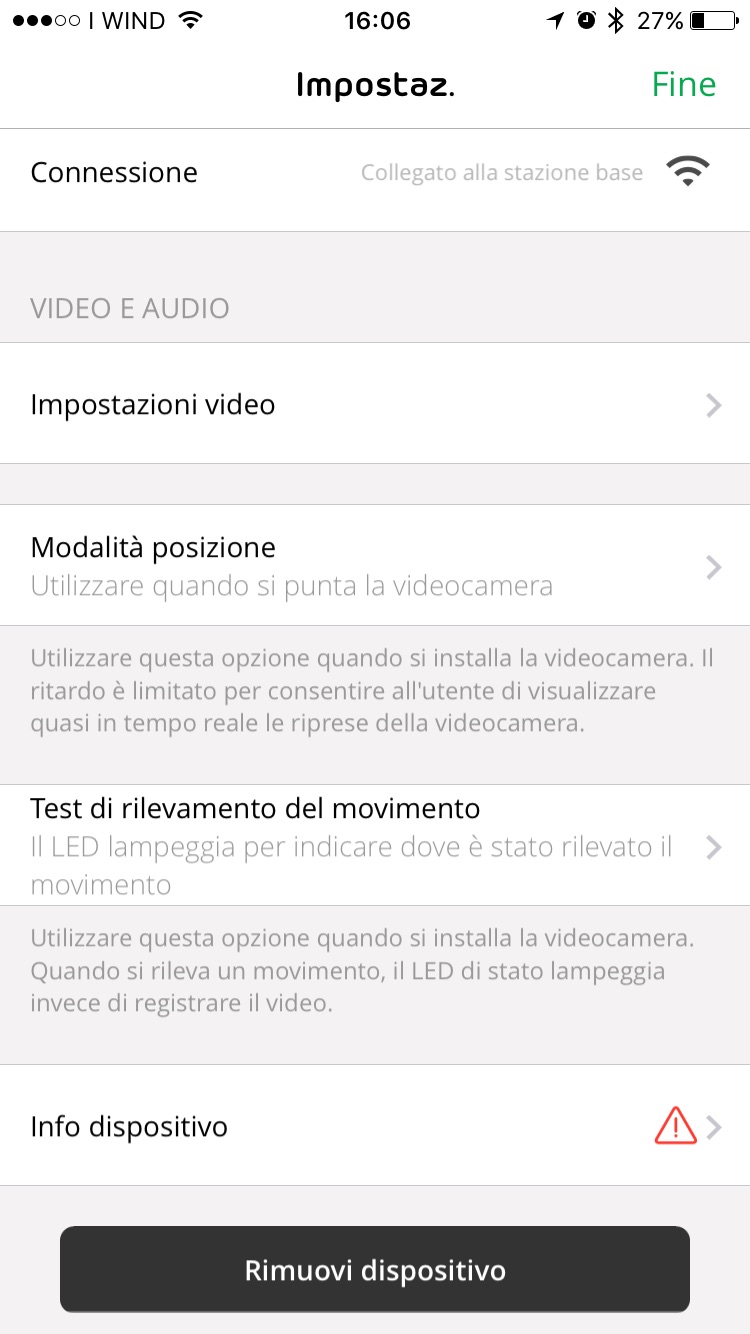Start Test di rilevamento del movimento
This screenshot has height=1334, width=750.
[375, 846]
